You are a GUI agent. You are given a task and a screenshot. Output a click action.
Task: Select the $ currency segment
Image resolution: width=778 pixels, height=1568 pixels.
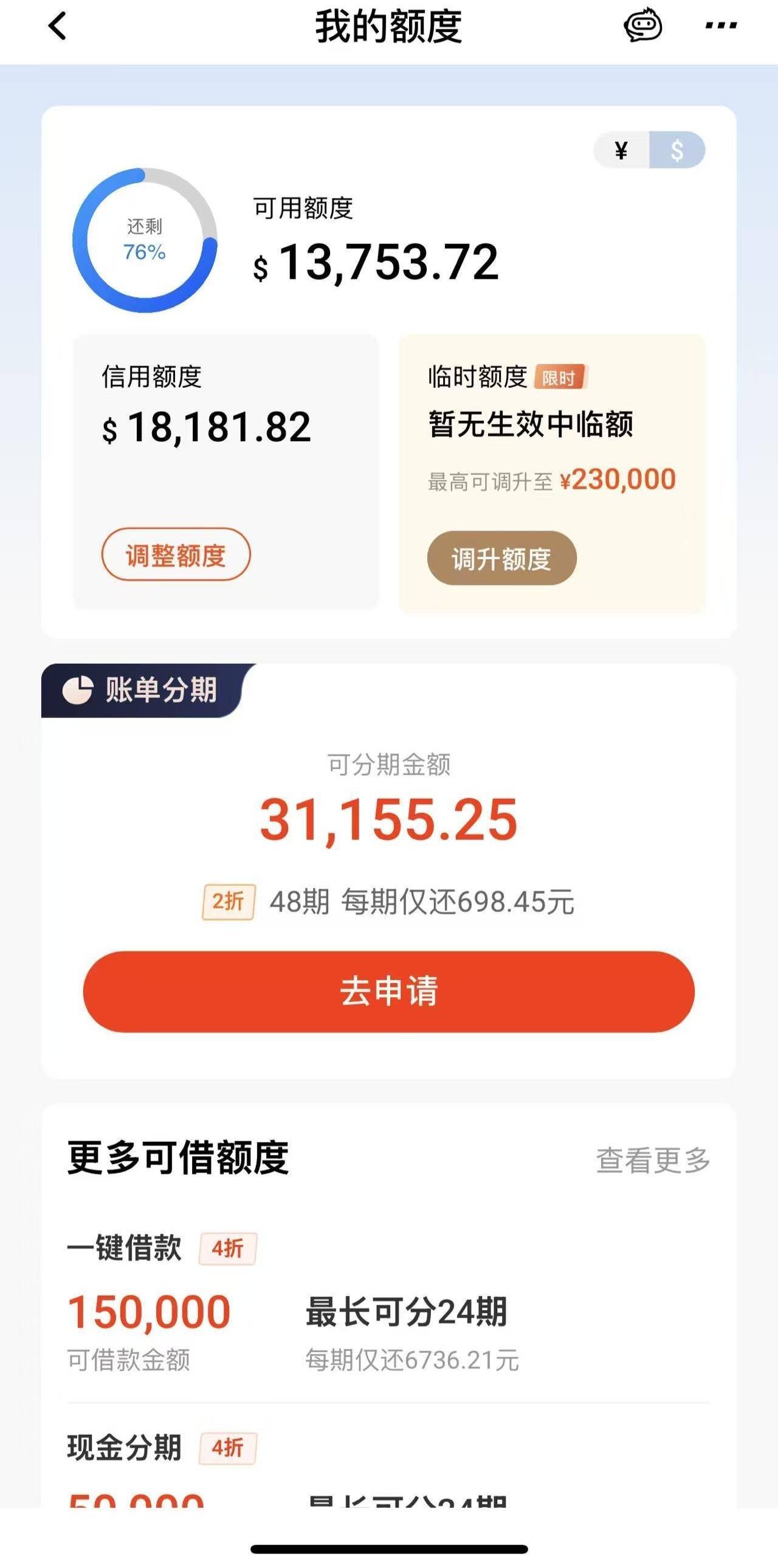677,150
